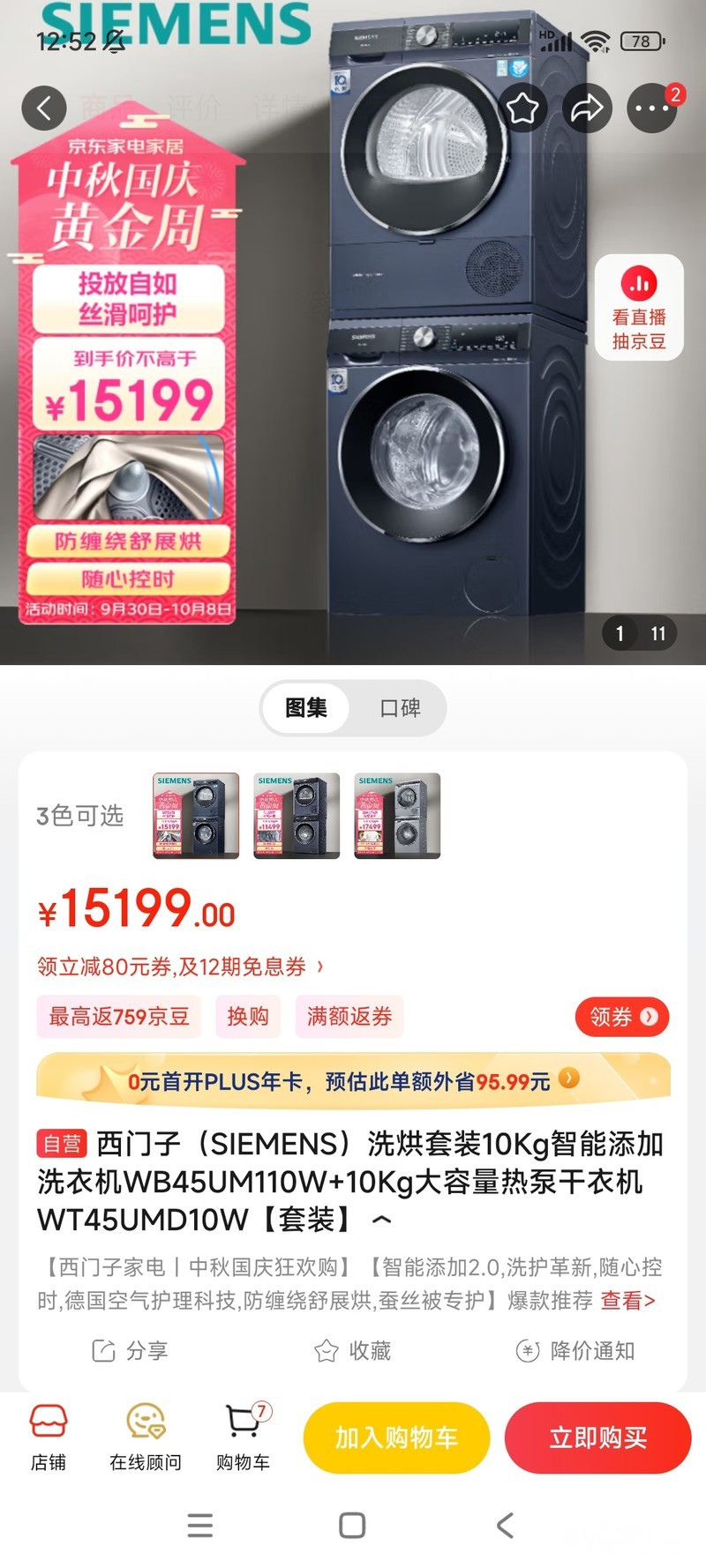Tap 降价通知 for price-drop alerts
This screenshot has height=1568, width=706.
[x=575, y=1351]
